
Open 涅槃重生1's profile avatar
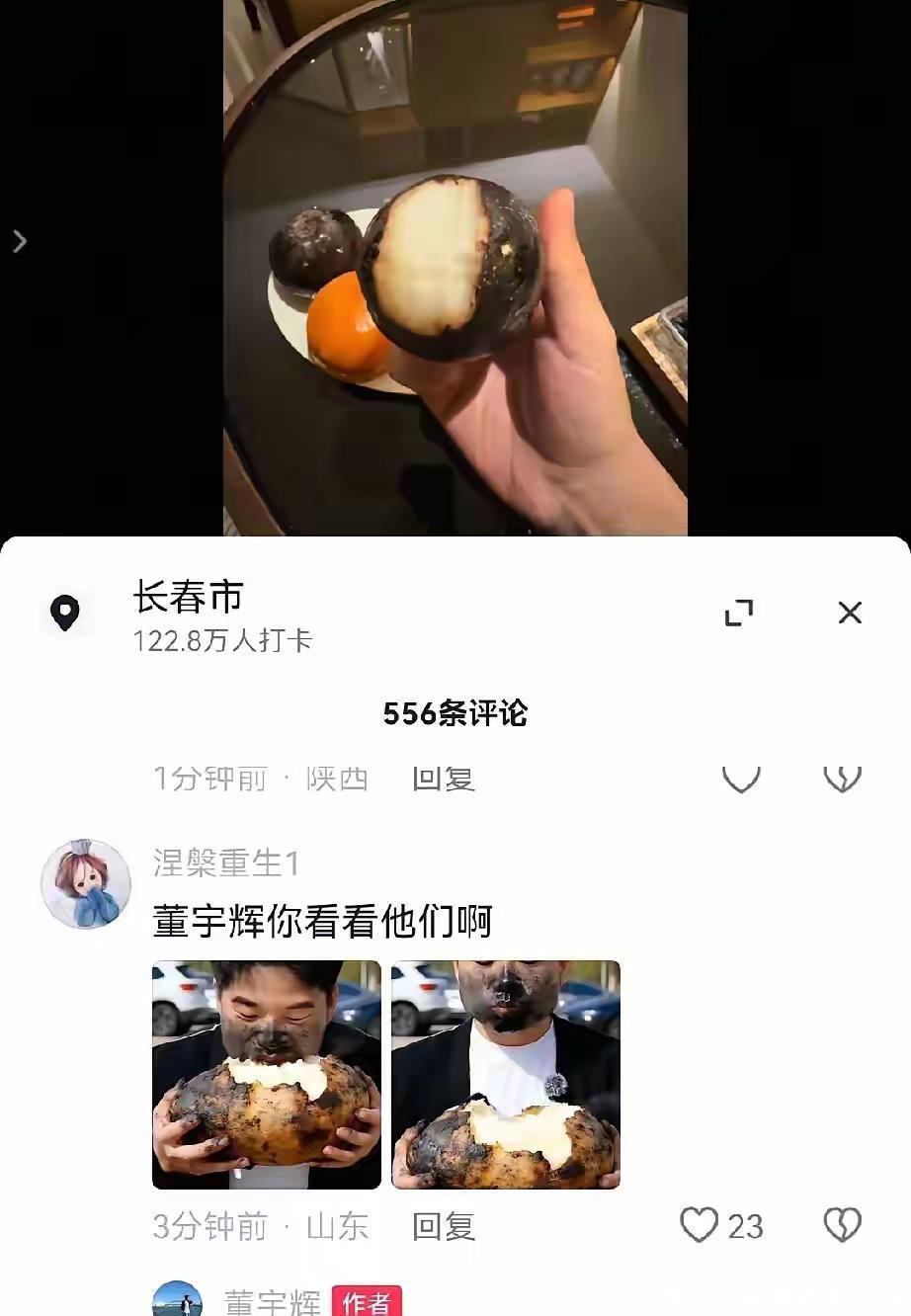pyautogui.click(x=86, y=884)
